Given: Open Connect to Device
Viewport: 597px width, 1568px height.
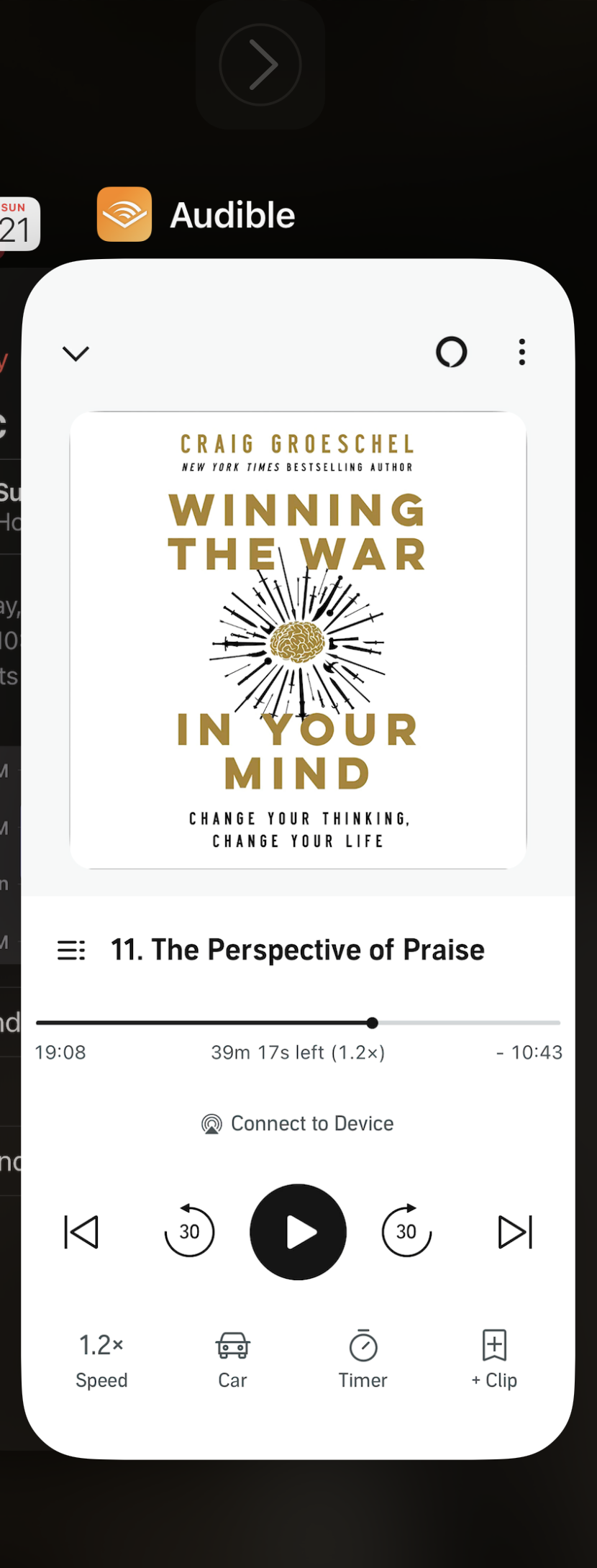Looking at the screenshot, I should (298, 1124).
